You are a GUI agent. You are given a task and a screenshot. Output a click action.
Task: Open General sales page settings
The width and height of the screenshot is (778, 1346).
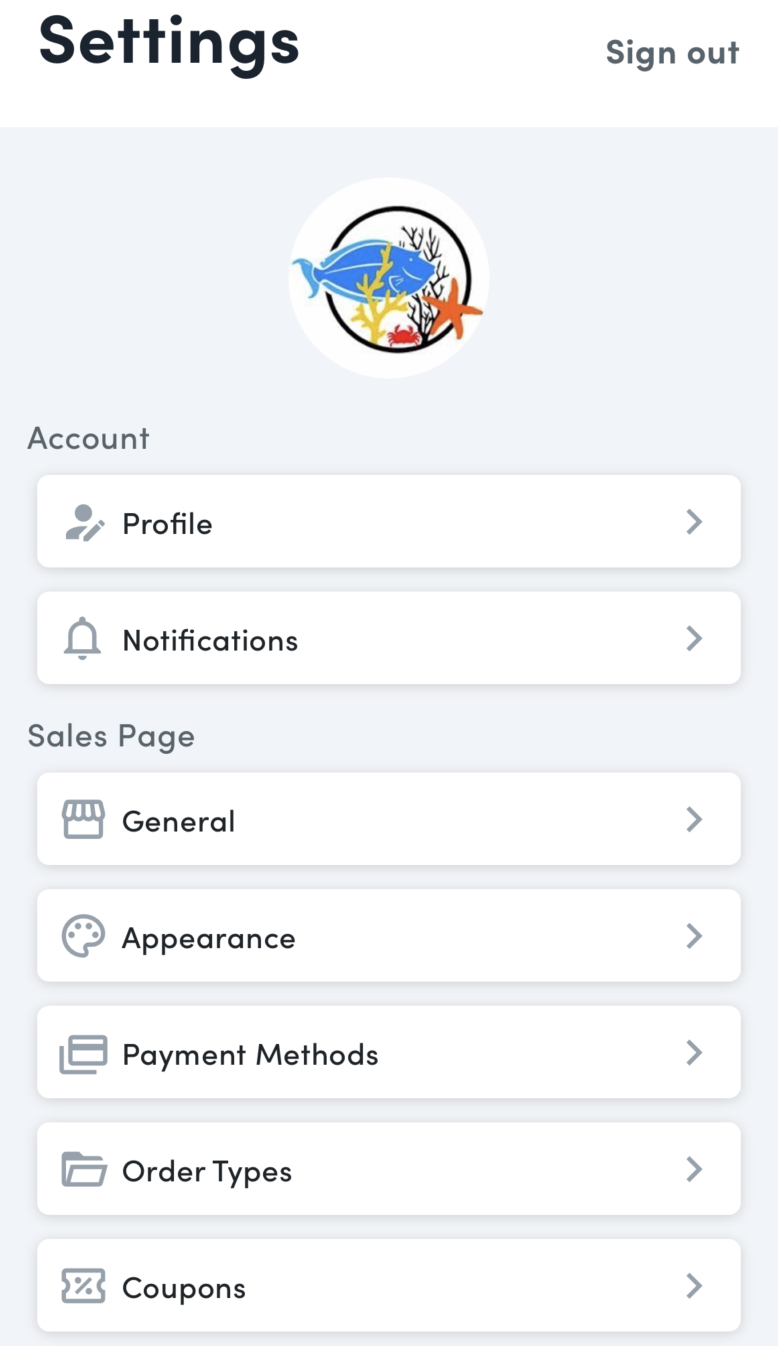[388, 820]
